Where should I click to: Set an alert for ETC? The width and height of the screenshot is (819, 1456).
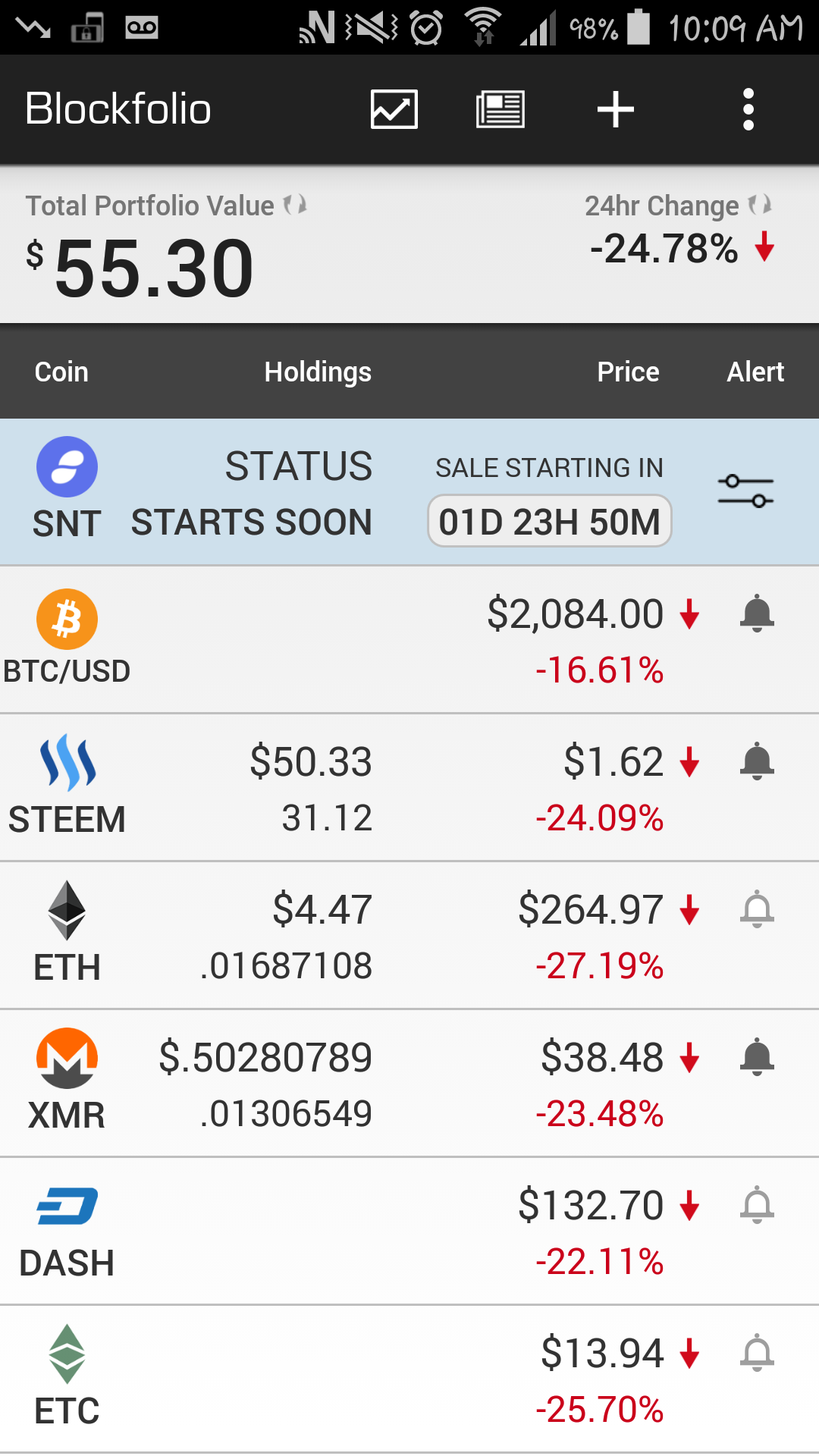tap(757, 1353)
